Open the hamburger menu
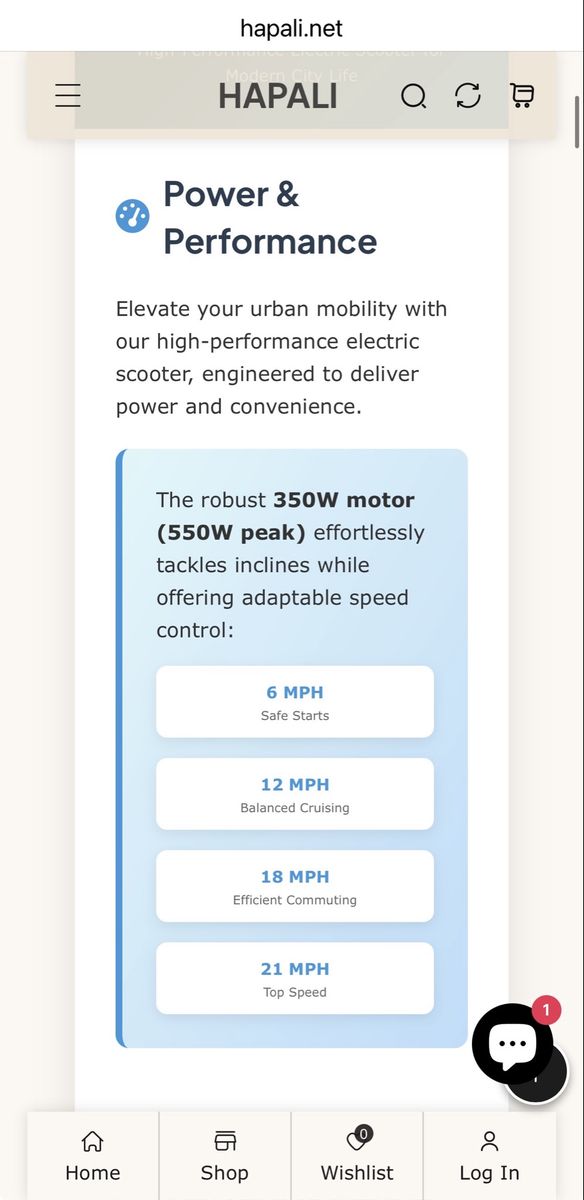The width and height of the screenshot is (584, 1200). point(68,95)
